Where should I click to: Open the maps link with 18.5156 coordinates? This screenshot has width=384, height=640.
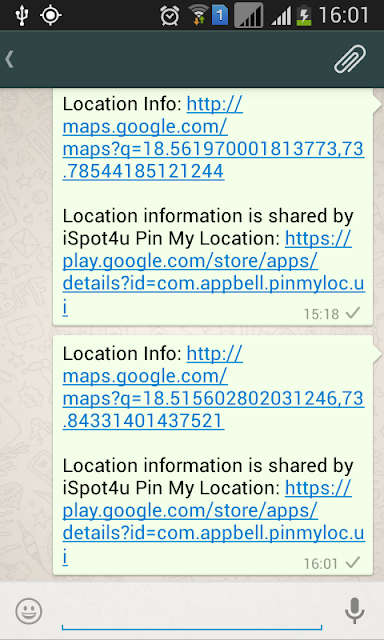click(x=213, y=387)
